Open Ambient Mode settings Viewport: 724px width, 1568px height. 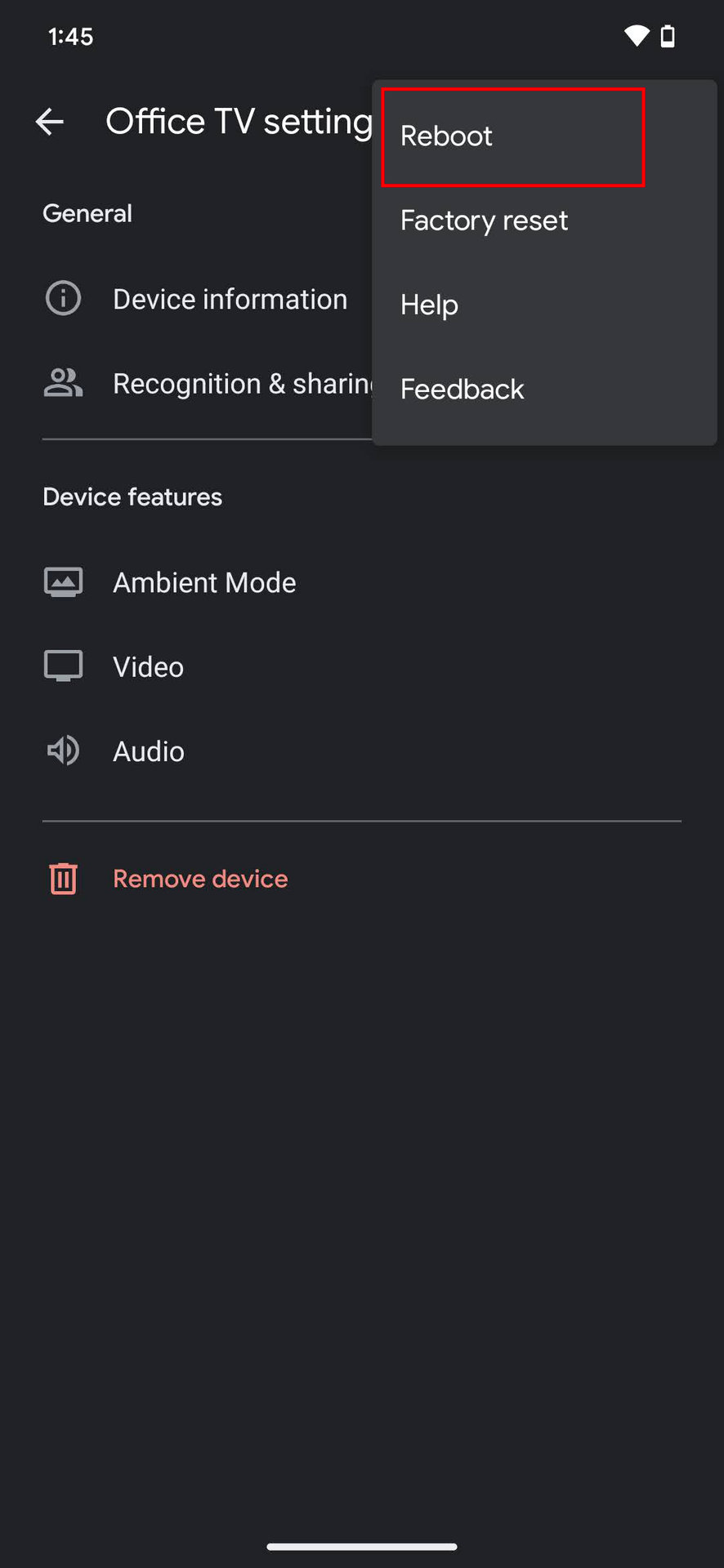pos(204,583)
